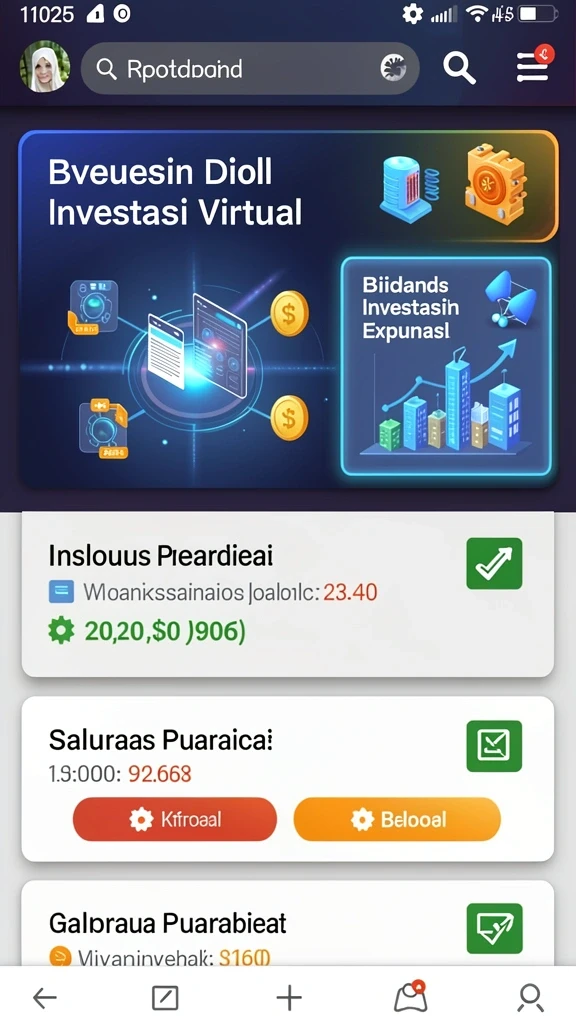Open the profile avatar

[45, 67]
